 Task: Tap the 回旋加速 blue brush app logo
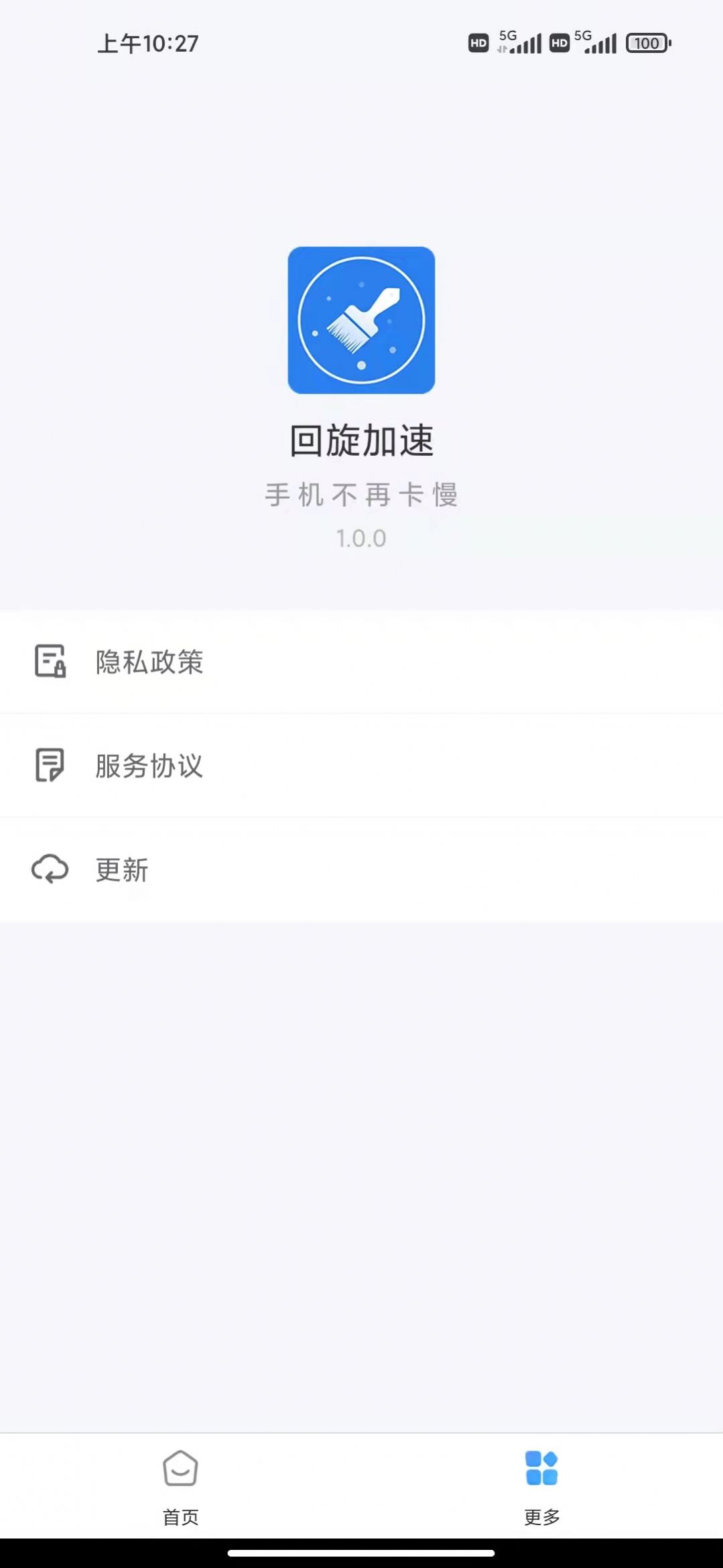click(361, 320)
